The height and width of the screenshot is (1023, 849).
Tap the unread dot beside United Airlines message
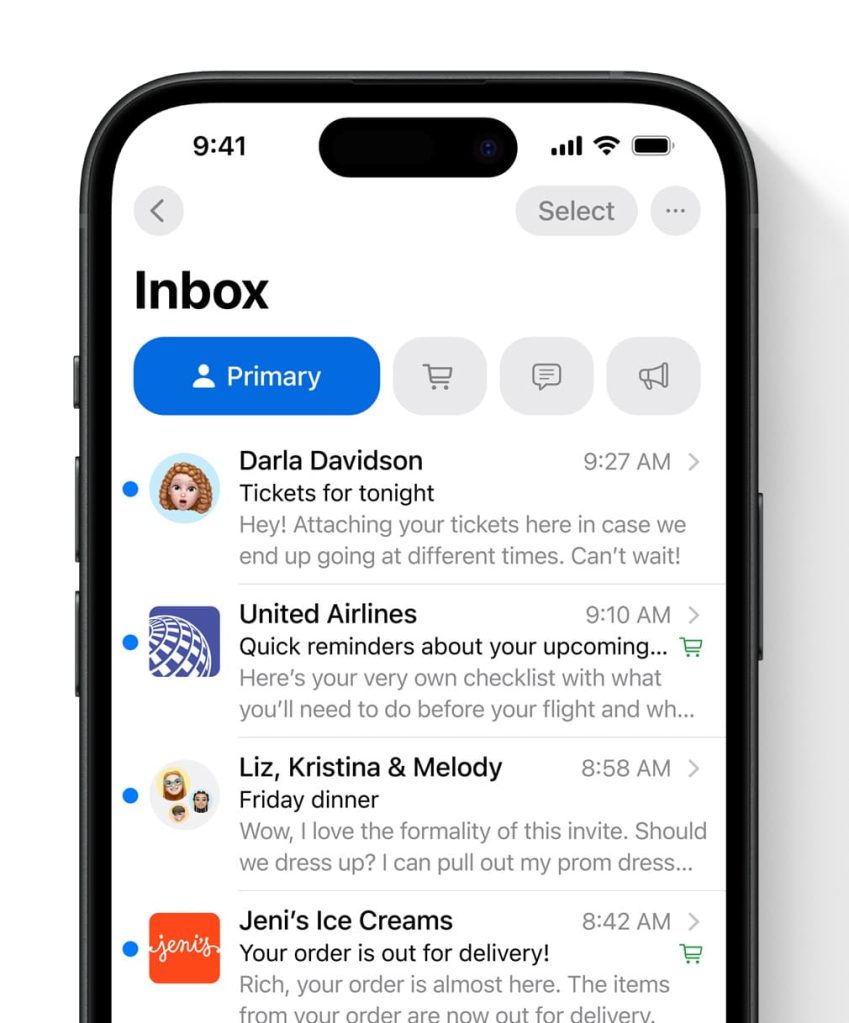130,643
